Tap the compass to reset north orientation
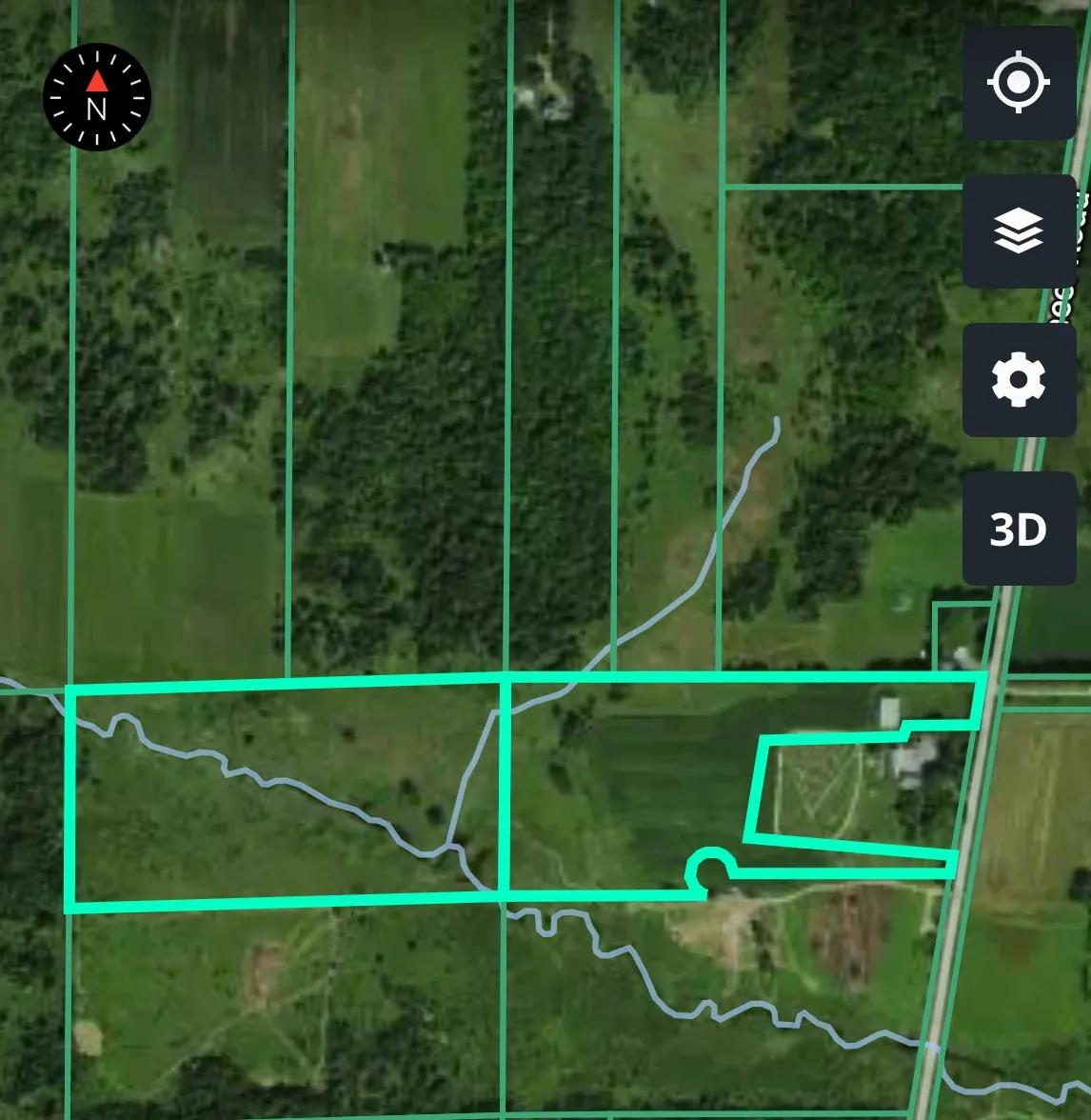Viewport: 1091px width, 1120px height. click(97, 97)
